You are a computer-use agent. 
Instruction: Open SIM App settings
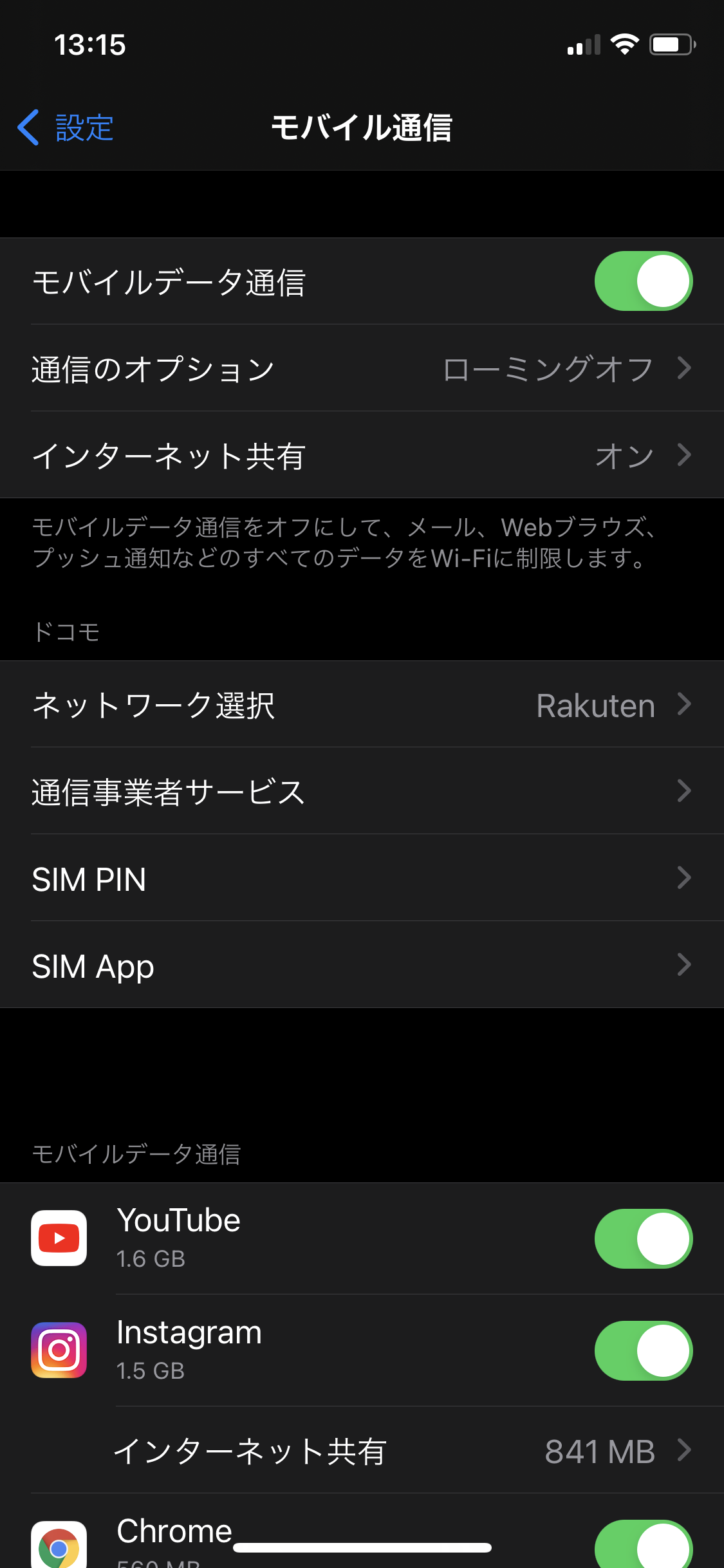(362, 966)
